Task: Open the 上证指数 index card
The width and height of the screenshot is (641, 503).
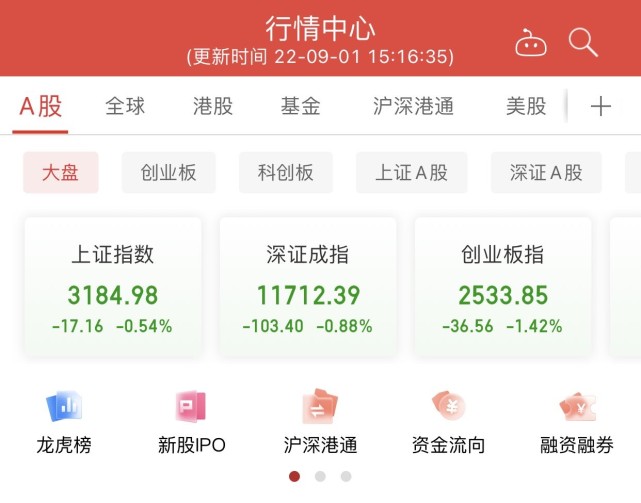Action: click(x=112, y=288)
